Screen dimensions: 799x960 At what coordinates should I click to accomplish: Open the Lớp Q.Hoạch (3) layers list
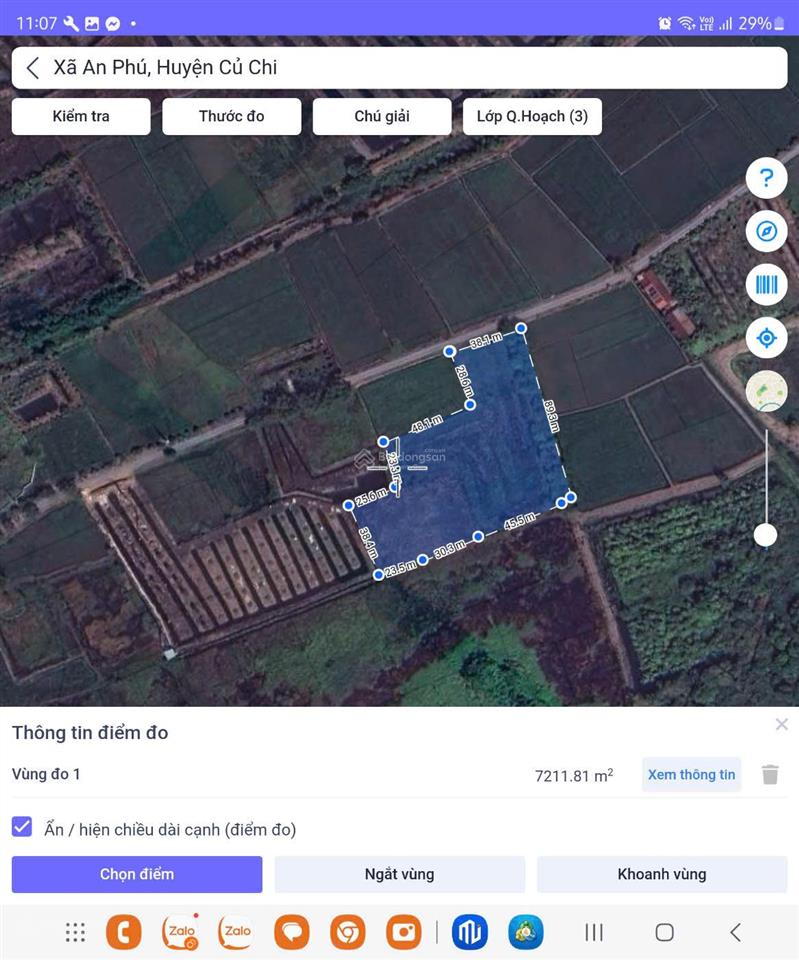[x=533, y=116]
